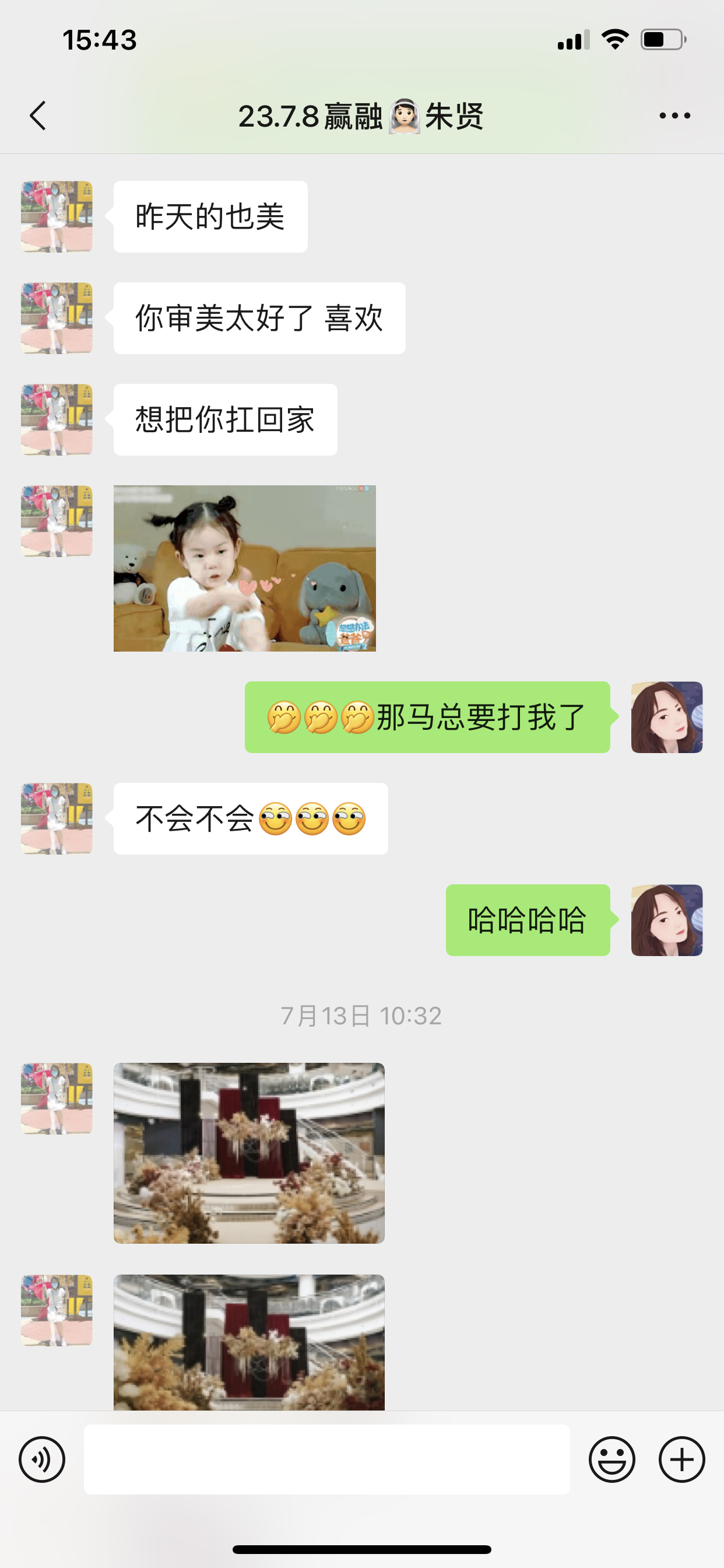The width and height of the screenshot is (724, 1568).
Task: Open first wedding stage photo under 7月13日
Action: click(249, 1152)
